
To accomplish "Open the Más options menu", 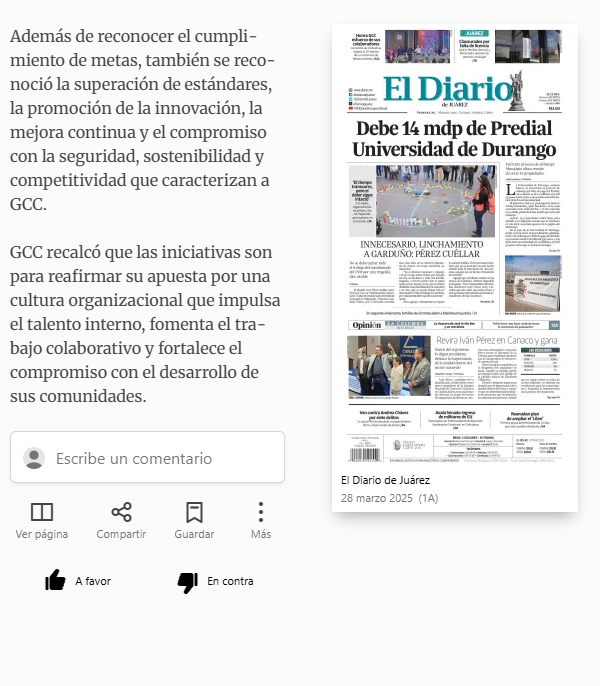I will (x=261, y=521).
